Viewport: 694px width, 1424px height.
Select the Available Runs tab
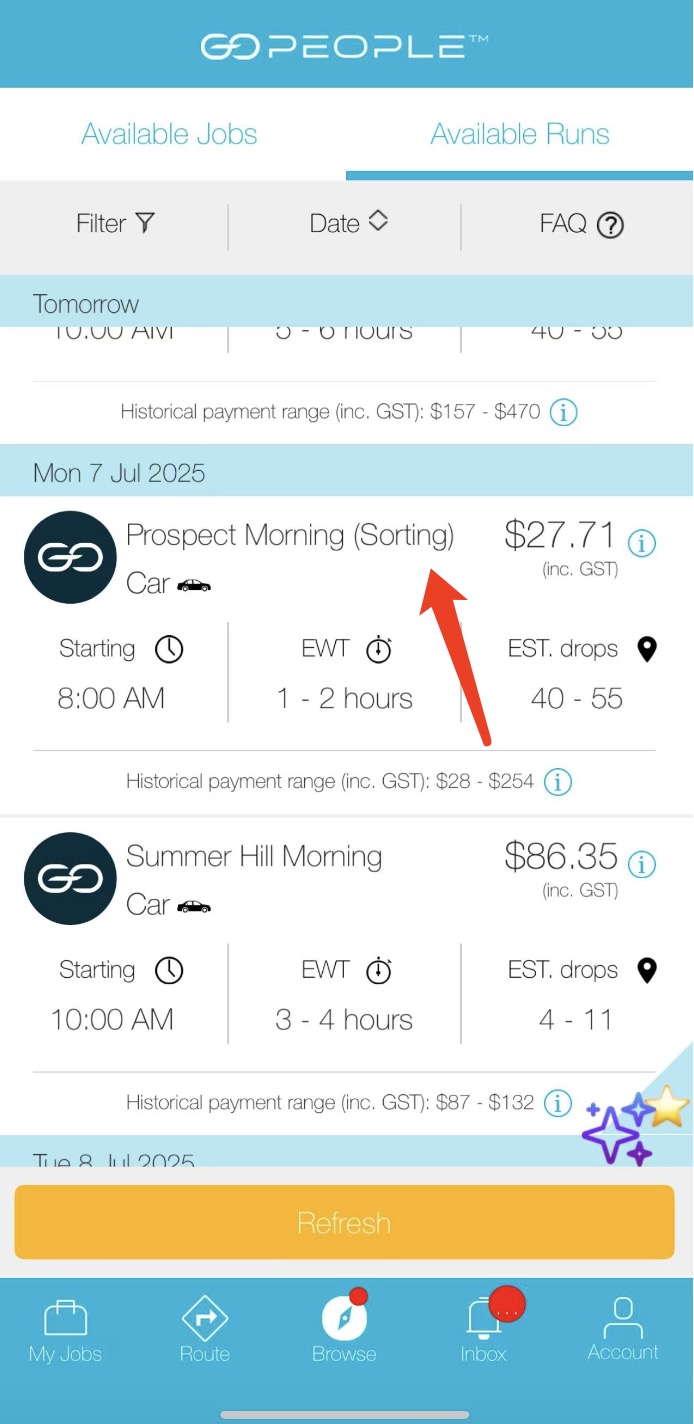(x=520, y=134)
